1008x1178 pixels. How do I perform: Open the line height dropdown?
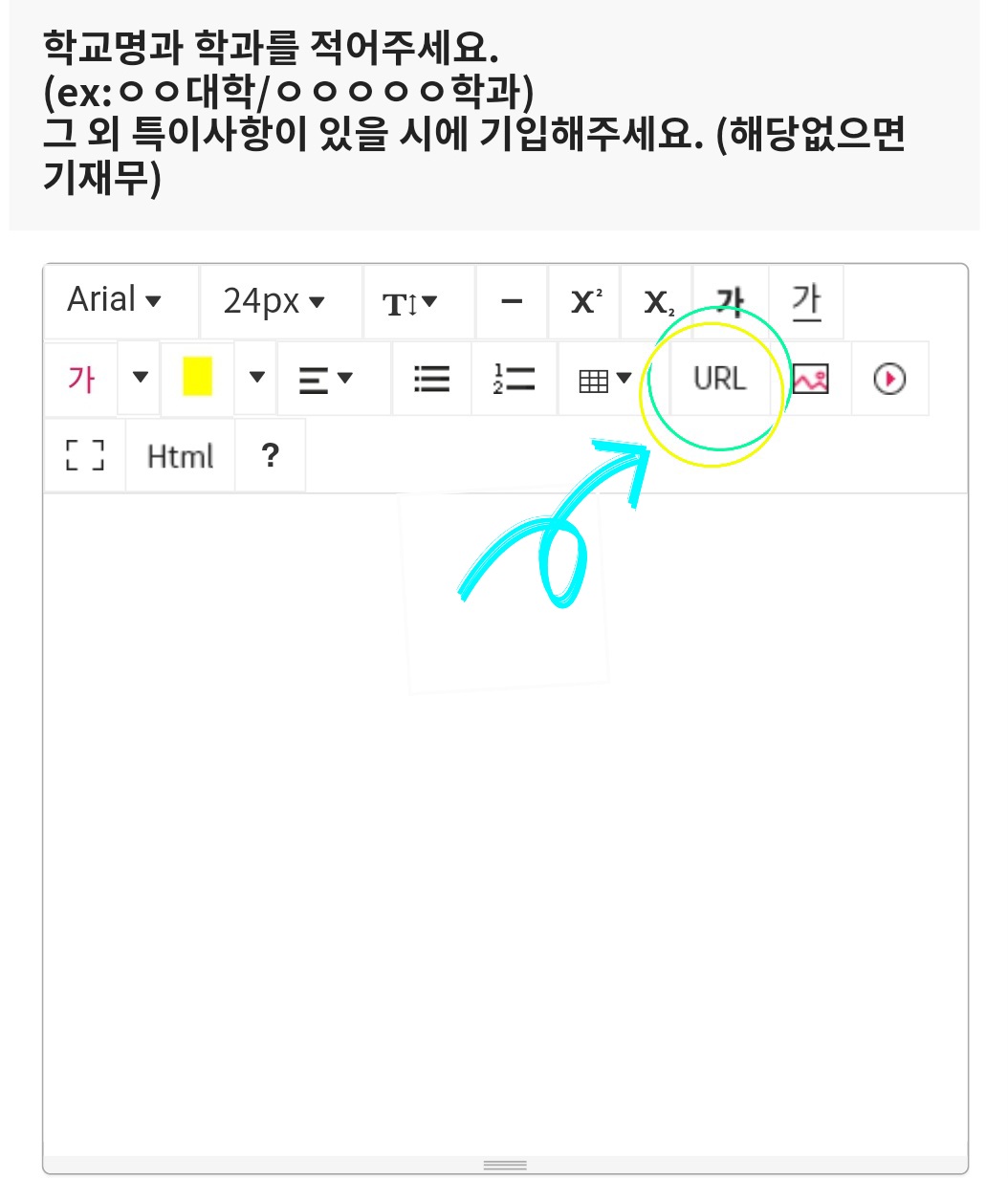click(410, 303)
